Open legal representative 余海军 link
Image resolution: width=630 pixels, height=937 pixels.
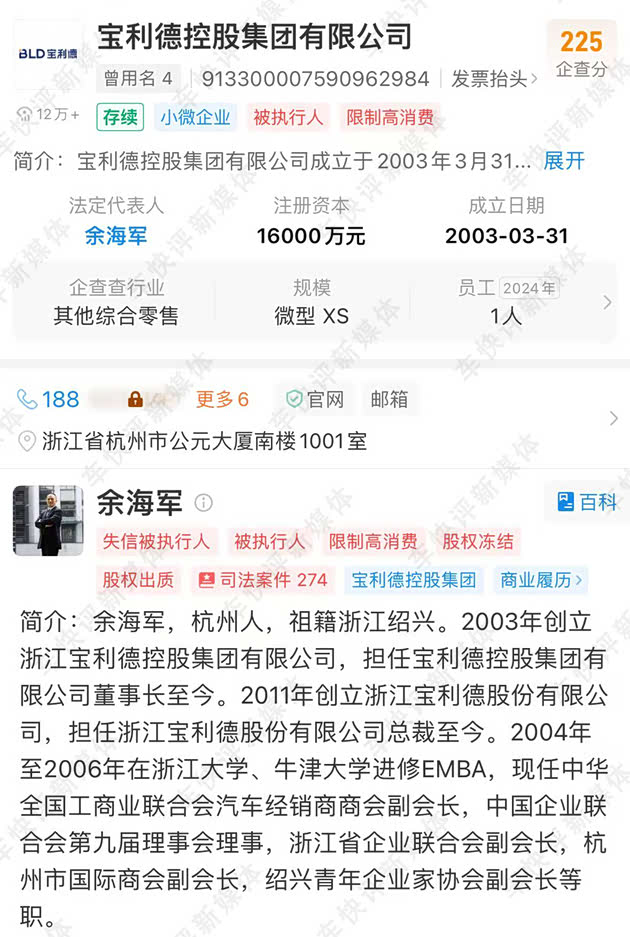pos(116,236)
